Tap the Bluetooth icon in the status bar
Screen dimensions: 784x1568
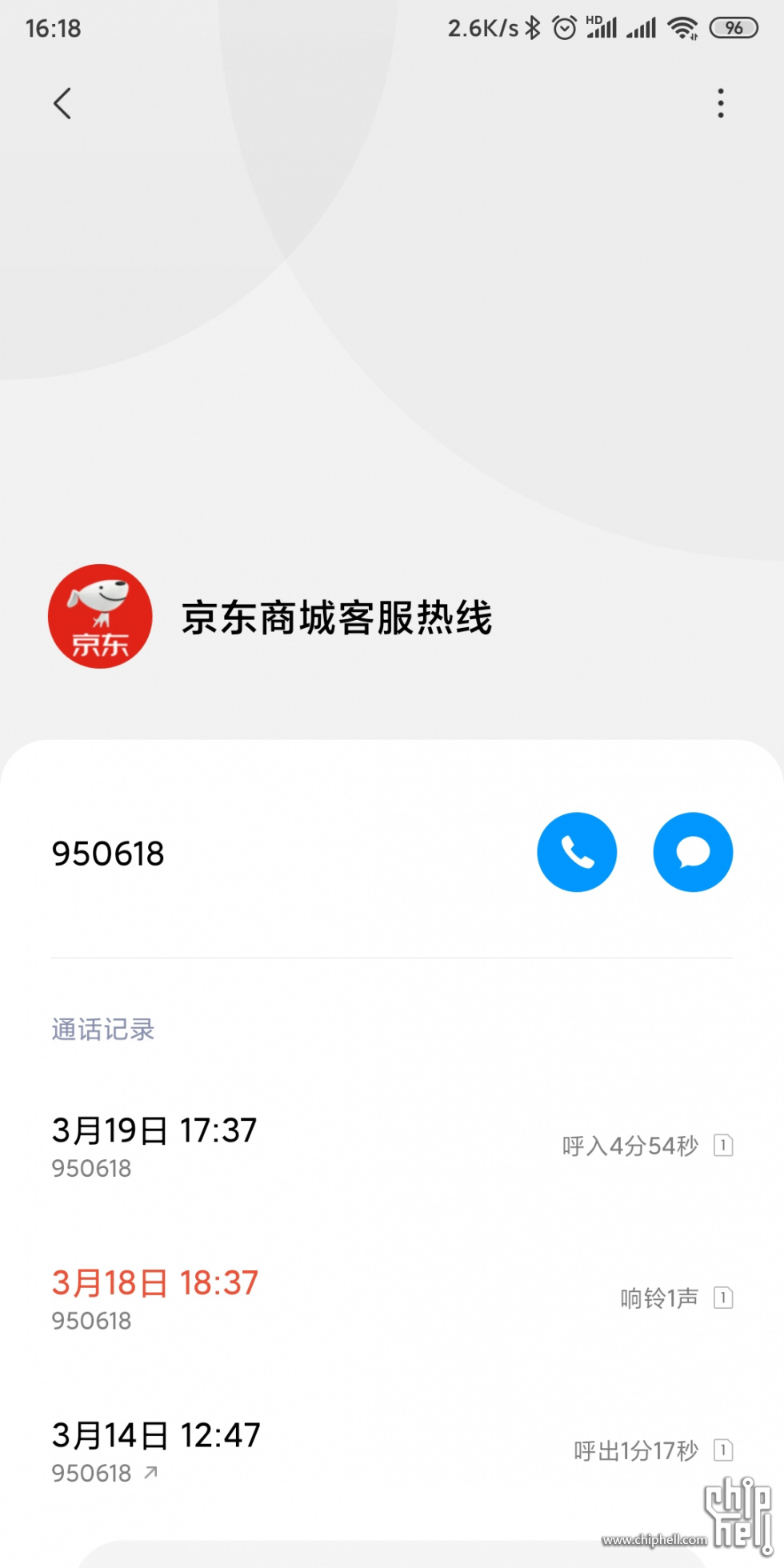(x=534, y=26)
